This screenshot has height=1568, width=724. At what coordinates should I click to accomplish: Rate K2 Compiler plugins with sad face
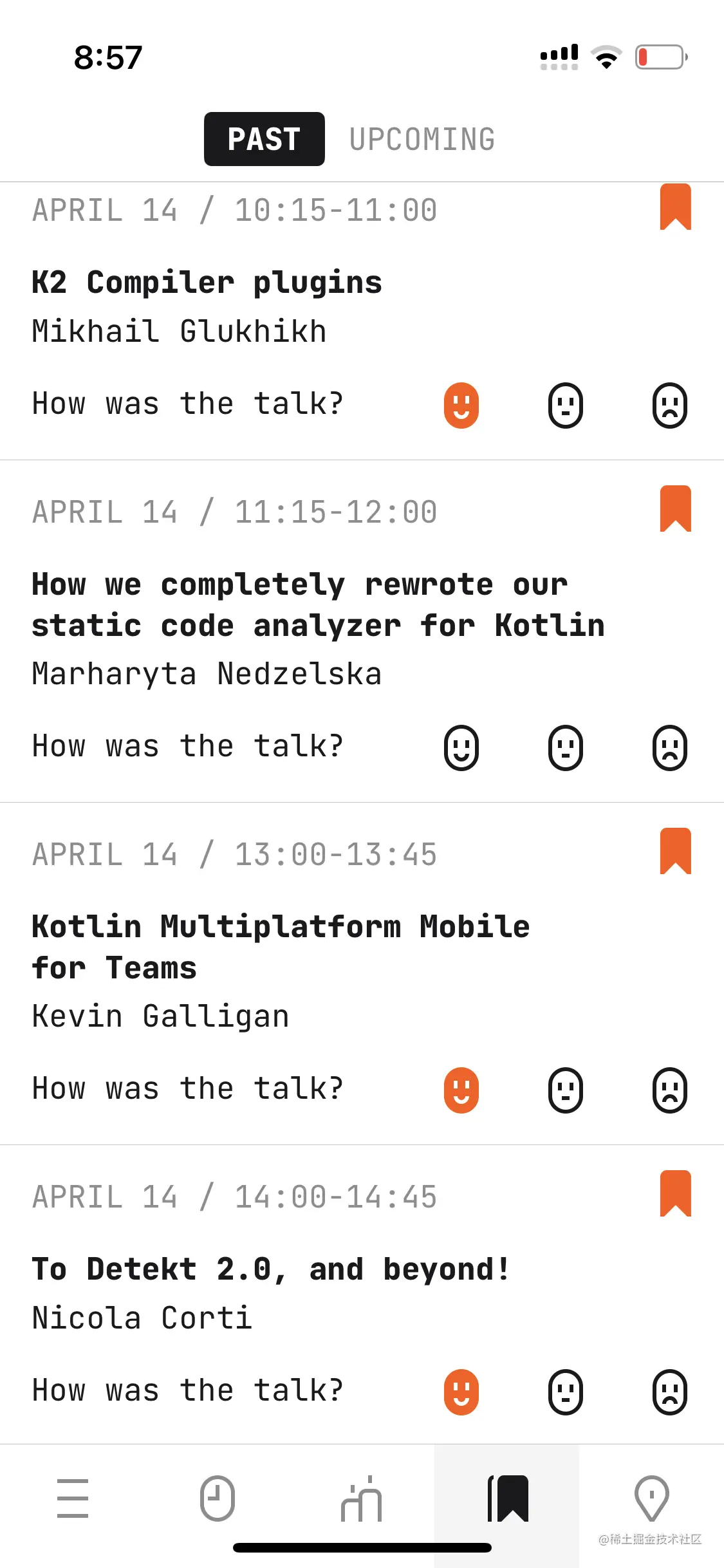pyautogui.click(x=670, y=406)
